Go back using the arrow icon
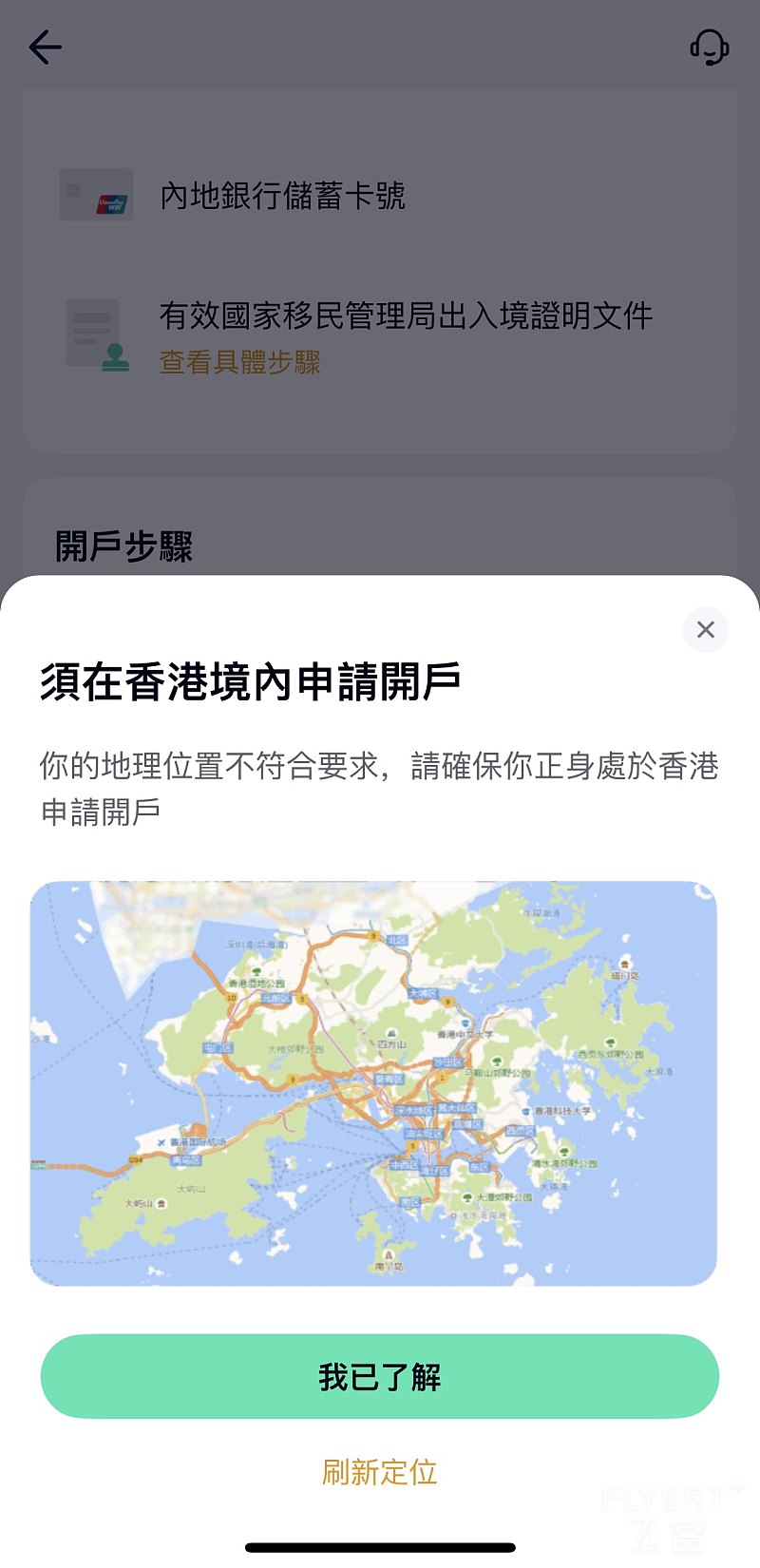 click(45, 47)
